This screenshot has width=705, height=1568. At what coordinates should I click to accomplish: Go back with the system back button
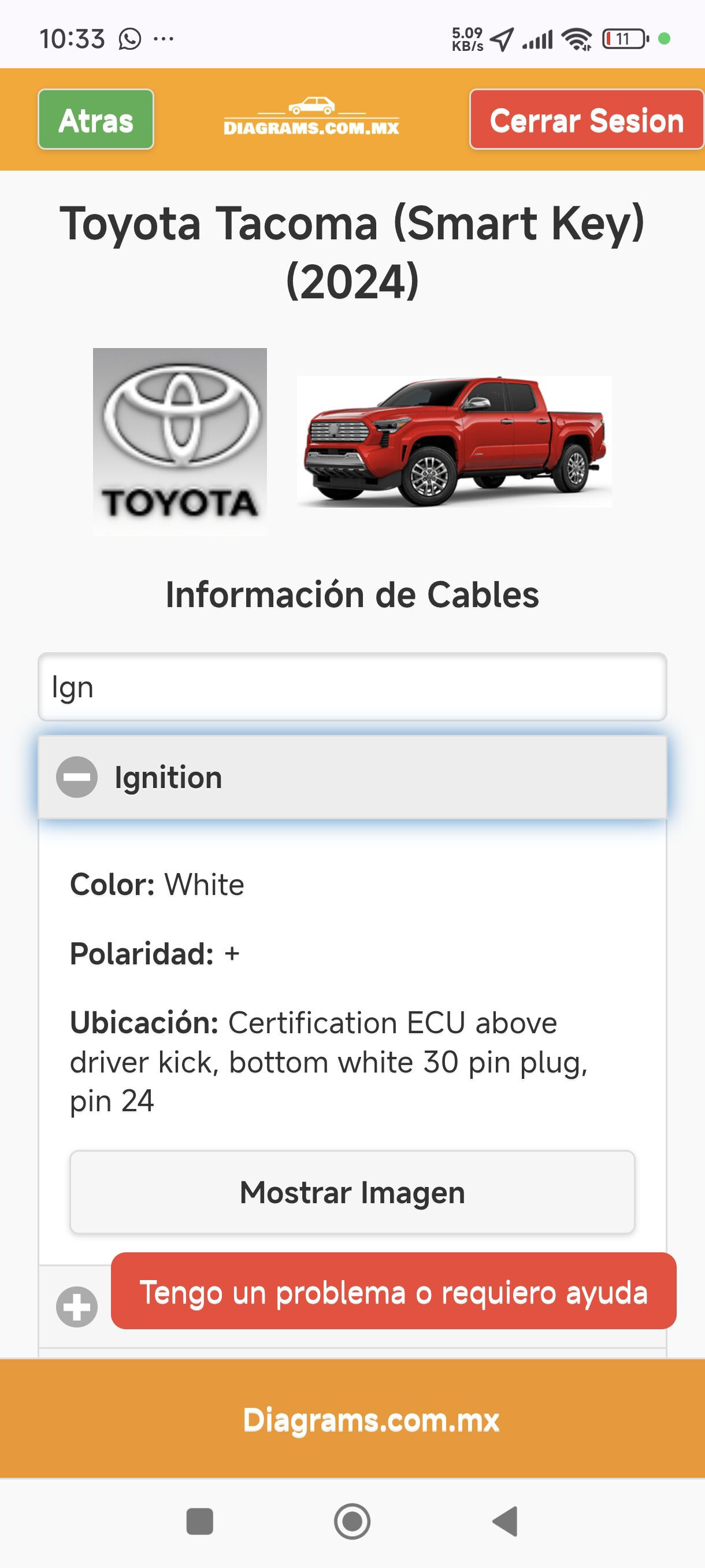pyautogui.click(x=505, y=1521)
